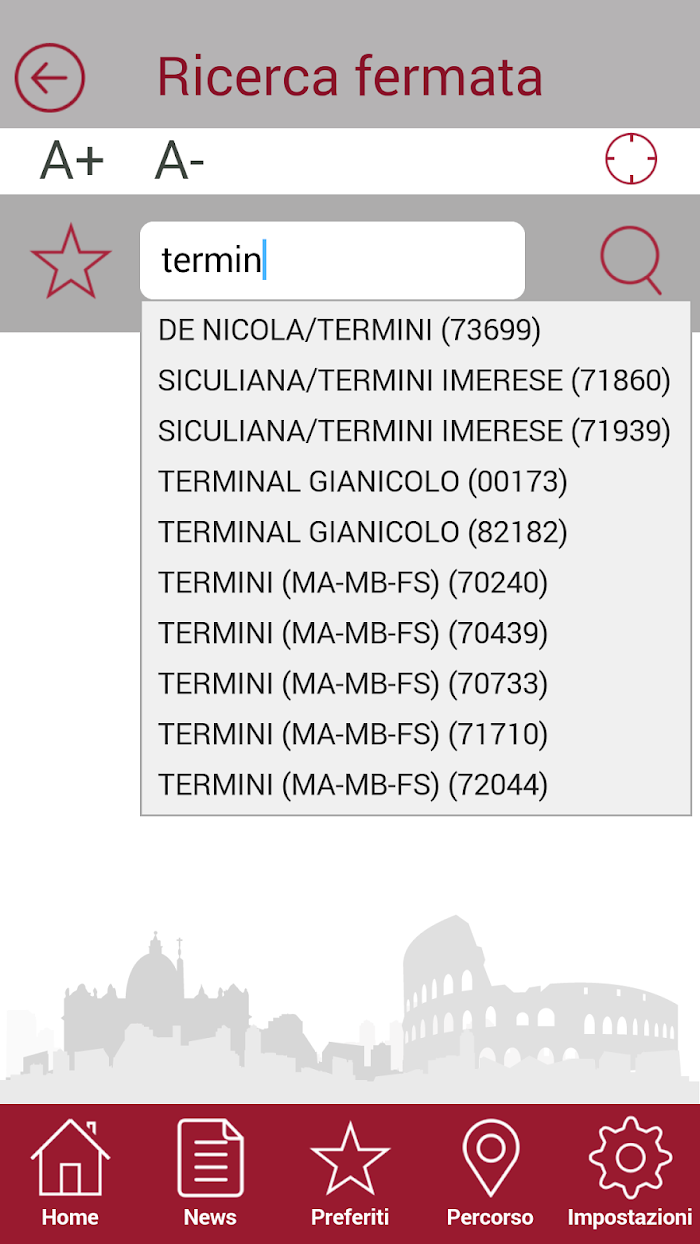The width and height of the screenshot is (700, 1244).
Task: Pick TERMINI (MA-MB-FS) (70439)
Action: [416, 633]
